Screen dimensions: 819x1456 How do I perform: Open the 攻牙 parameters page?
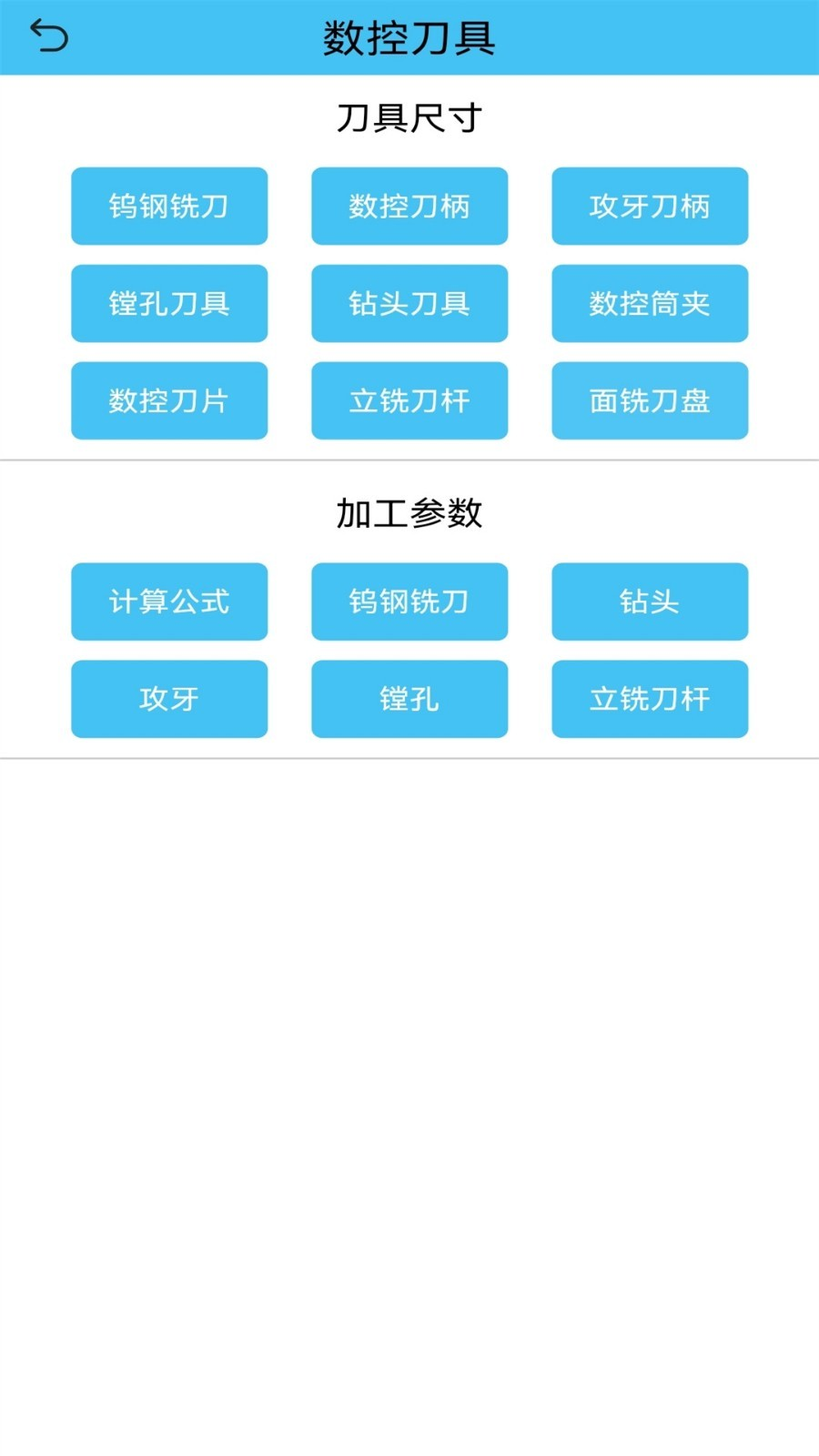[169, 699]
